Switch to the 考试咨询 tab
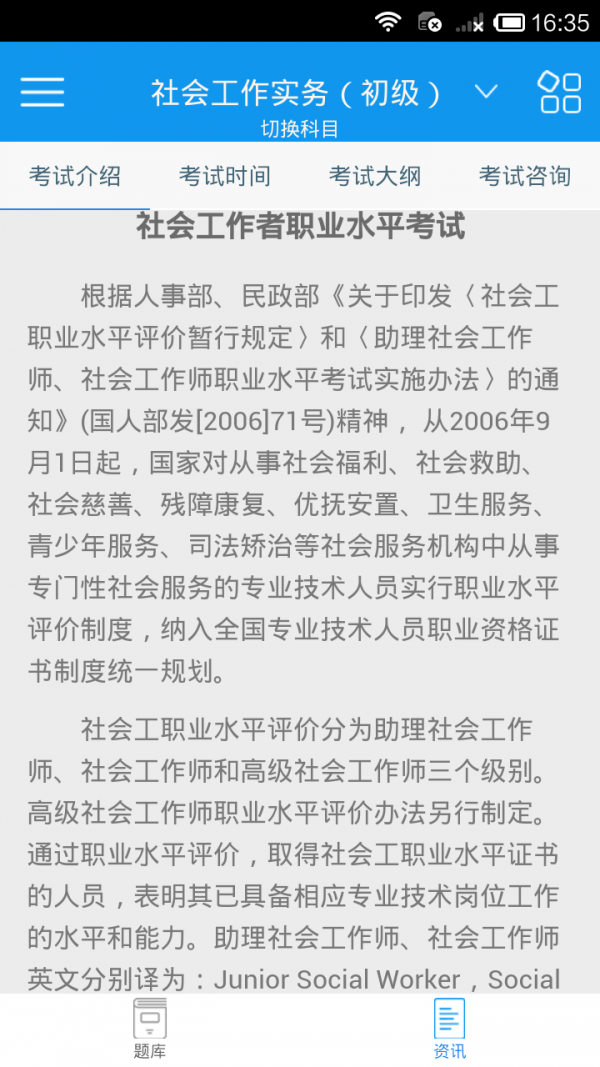This screenshot has height=1067, width=600. coord(525,177)
